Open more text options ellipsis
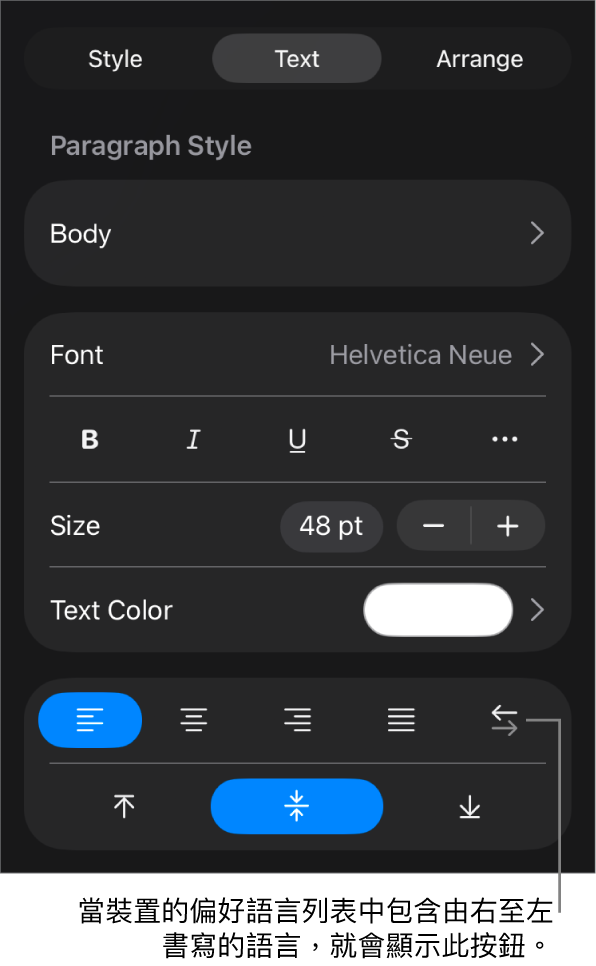The image size is (596, 966). click(x=505, y=440)
